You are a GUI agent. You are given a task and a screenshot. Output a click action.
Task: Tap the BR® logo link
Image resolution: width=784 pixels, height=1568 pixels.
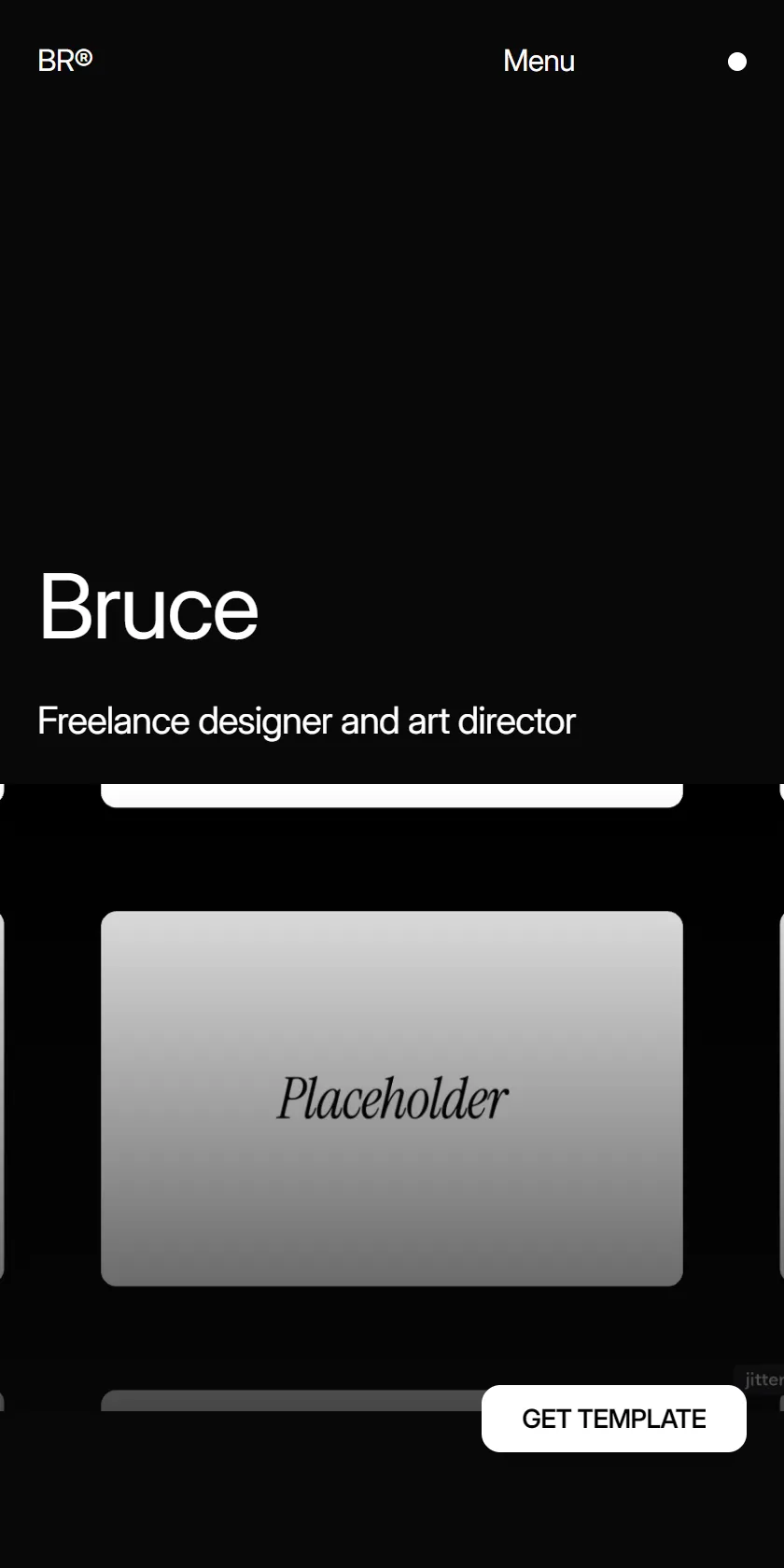tap(65, 61)
